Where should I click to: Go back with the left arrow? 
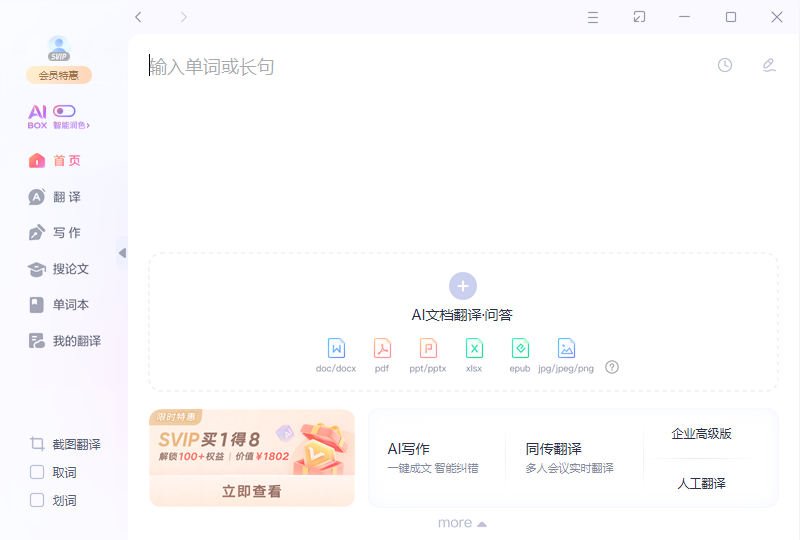138,17
